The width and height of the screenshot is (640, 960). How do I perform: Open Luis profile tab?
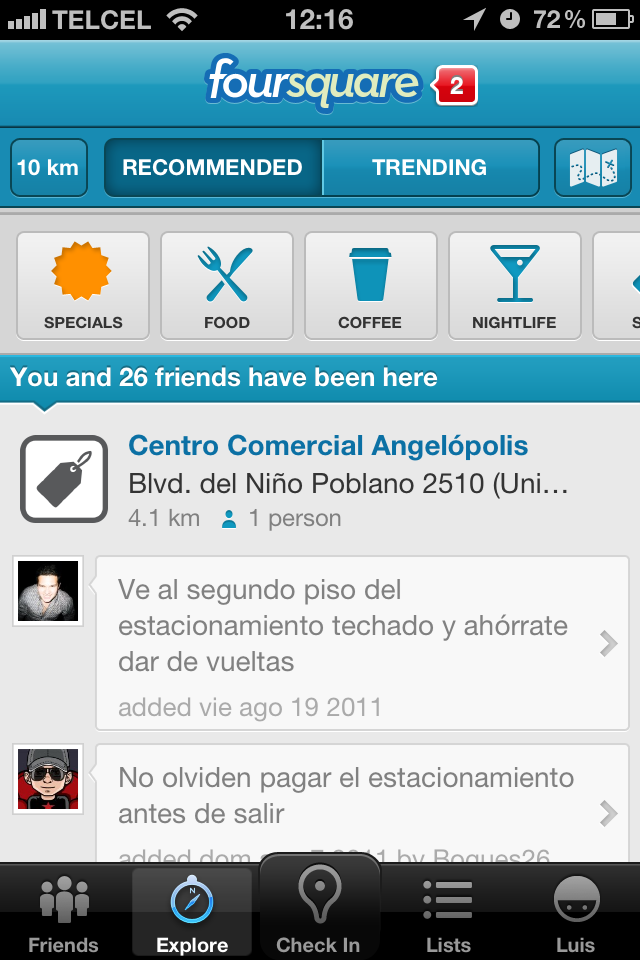[x=576, y=914]
